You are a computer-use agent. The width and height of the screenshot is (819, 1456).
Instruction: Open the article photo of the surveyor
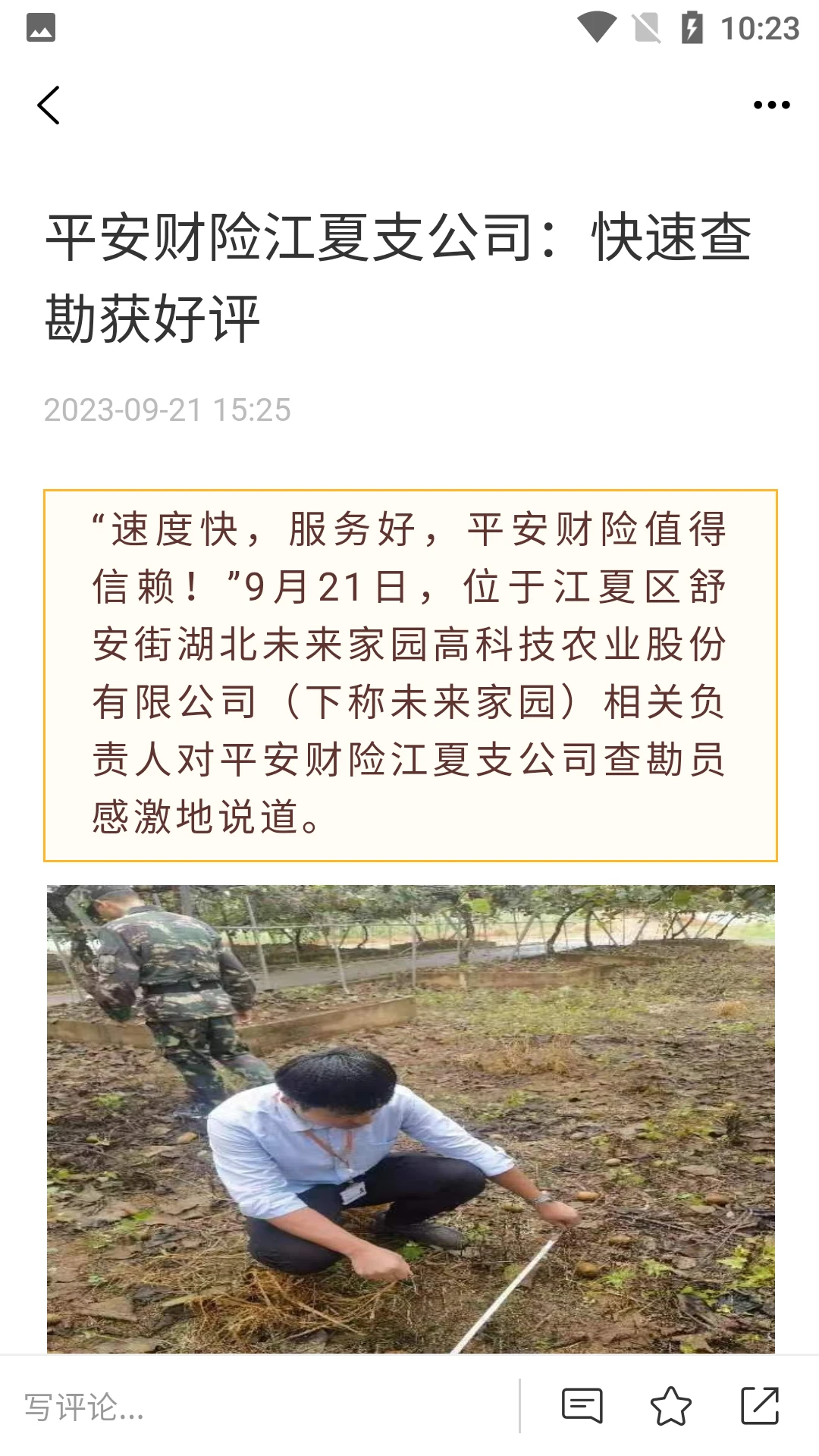(410, 1119)
